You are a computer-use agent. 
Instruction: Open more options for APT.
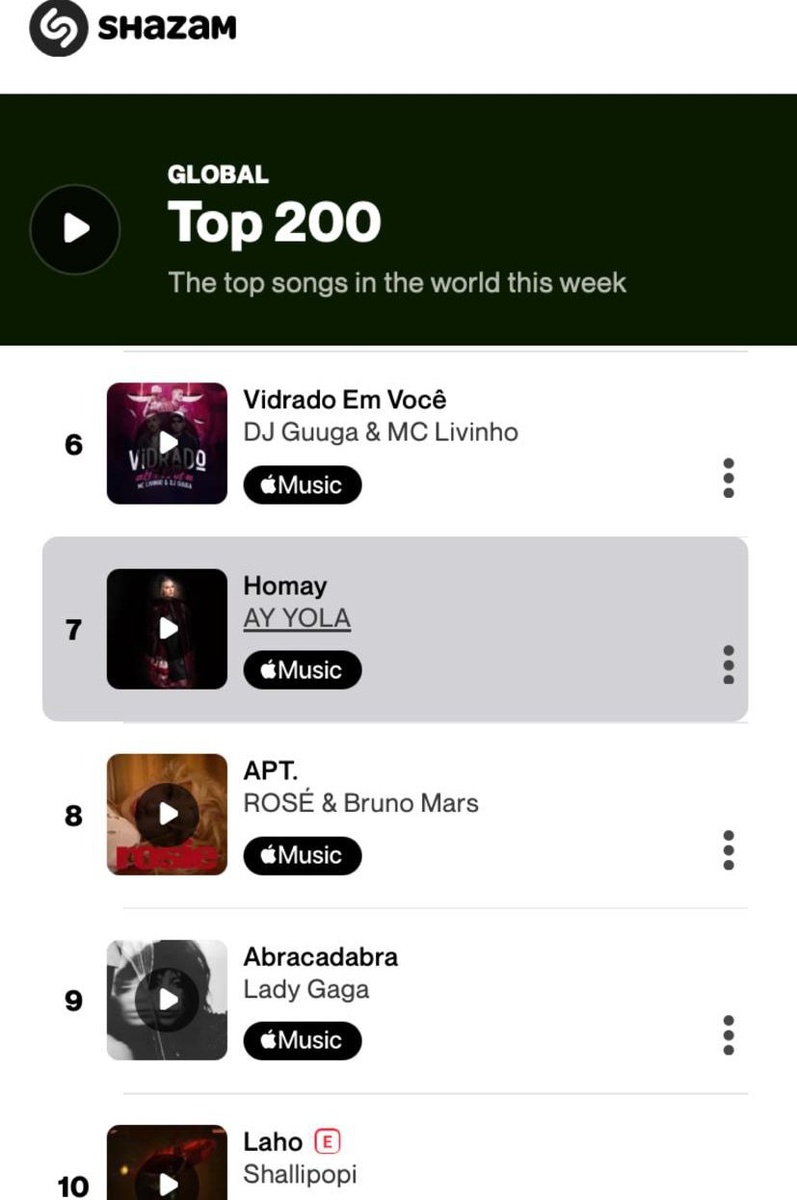click(x=728, y=850)
